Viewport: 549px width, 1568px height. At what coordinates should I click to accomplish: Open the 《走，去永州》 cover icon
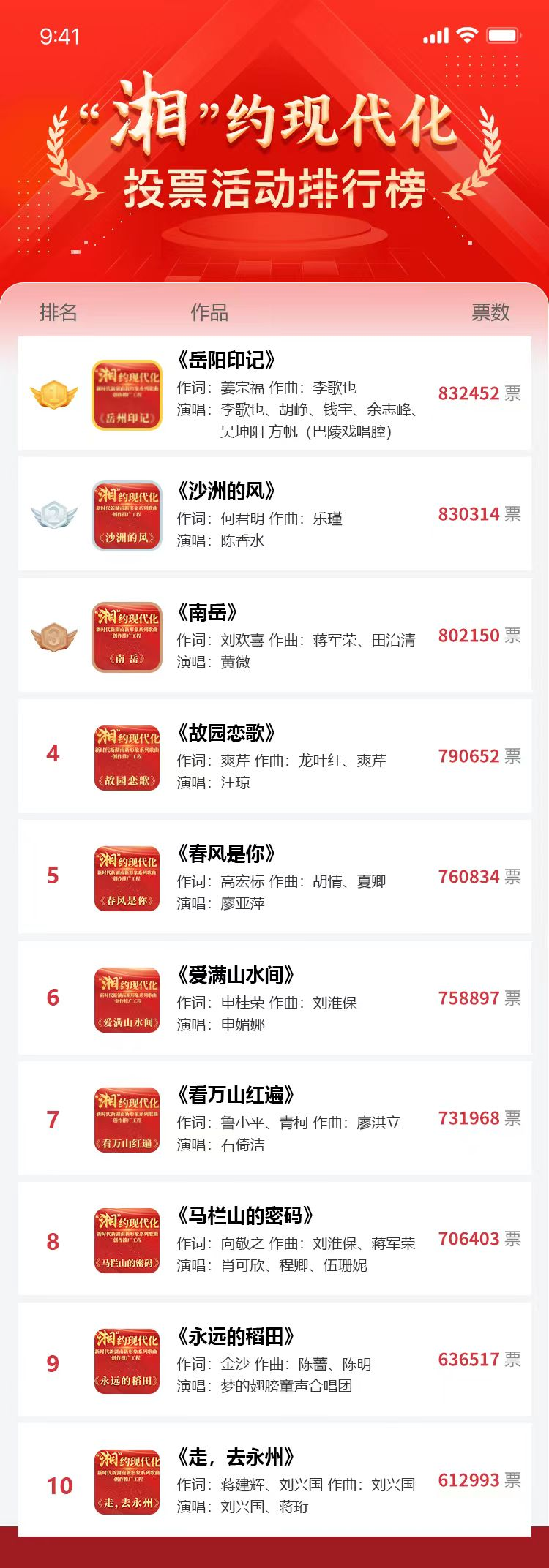(125, 1481)
